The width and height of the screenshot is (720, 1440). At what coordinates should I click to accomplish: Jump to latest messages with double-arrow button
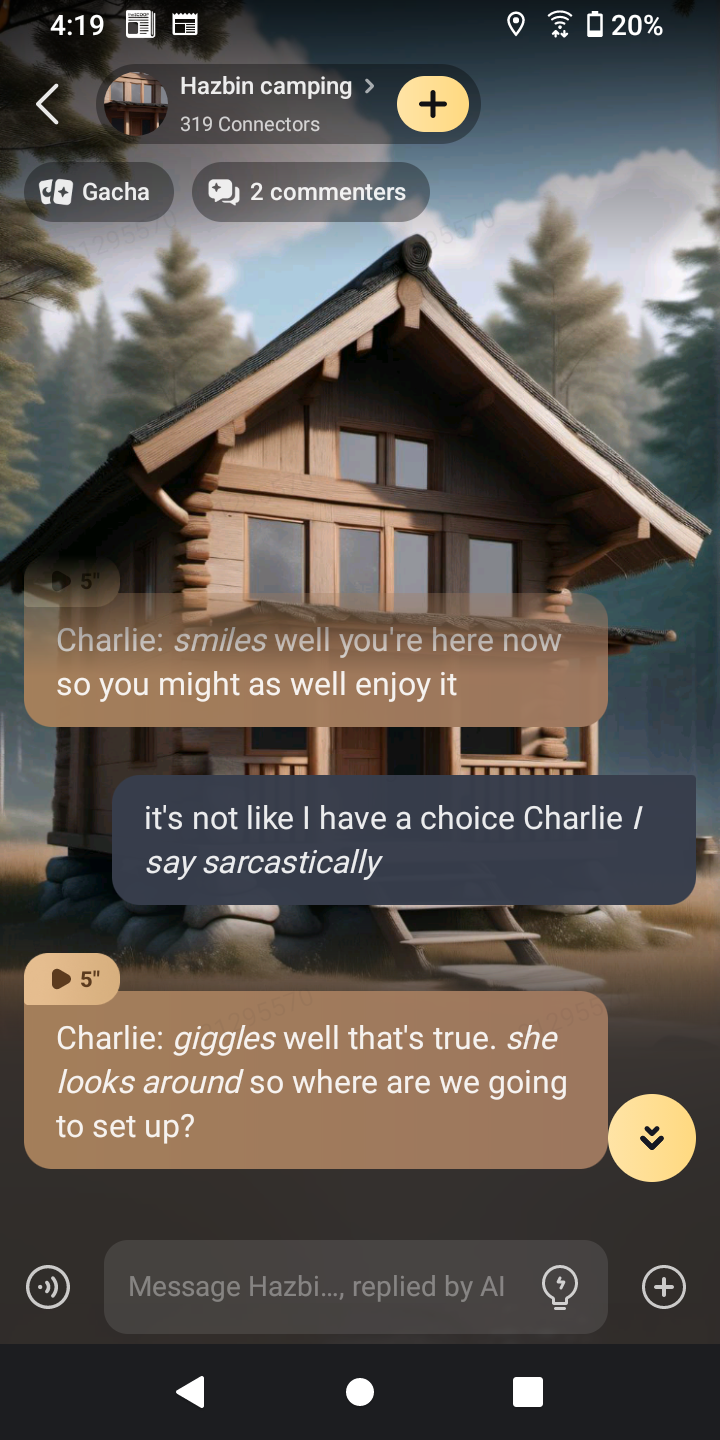click(652, 1138)
